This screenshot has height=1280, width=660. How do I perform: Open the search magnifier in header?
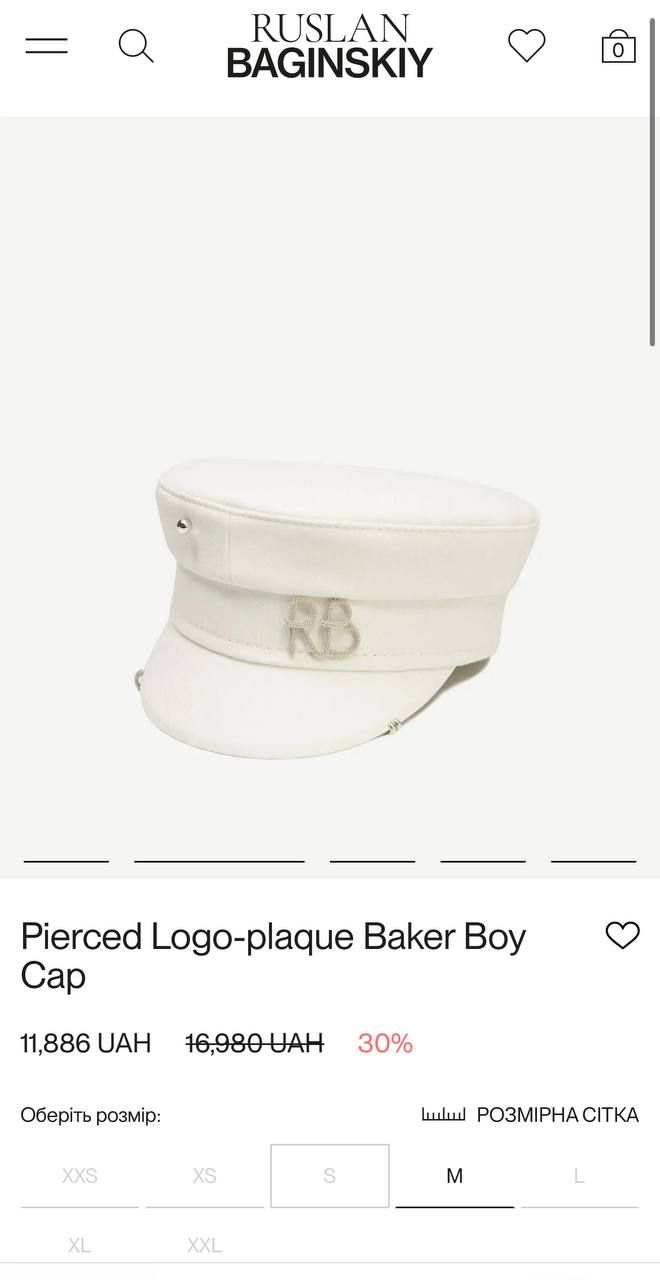pyautogui.click(x=135, y=46)
